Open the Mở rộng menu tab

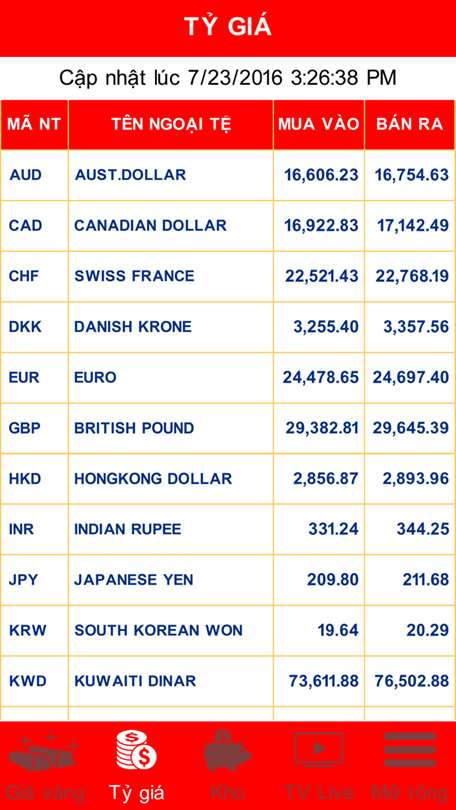[410, 766]
